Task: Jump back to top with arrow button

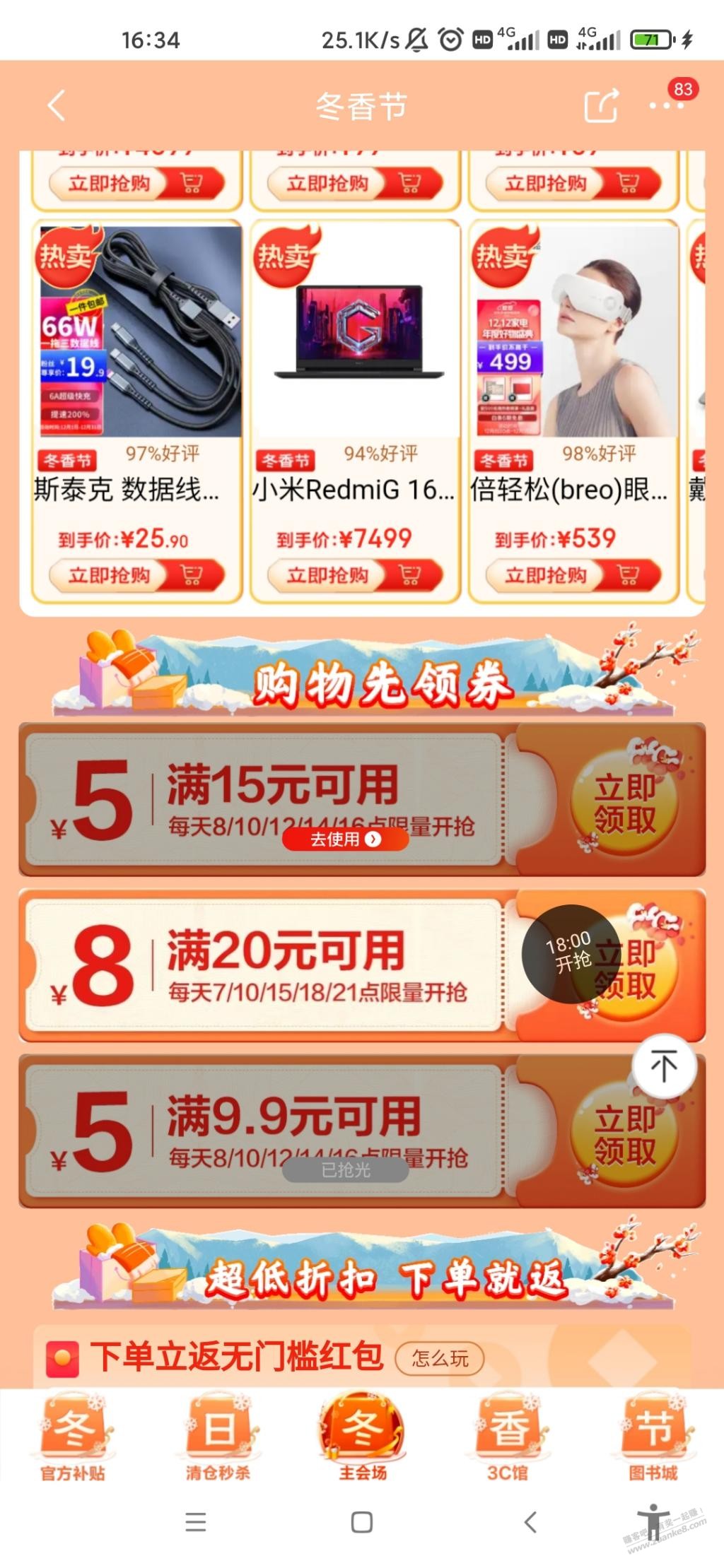Action: (664, 1066)
